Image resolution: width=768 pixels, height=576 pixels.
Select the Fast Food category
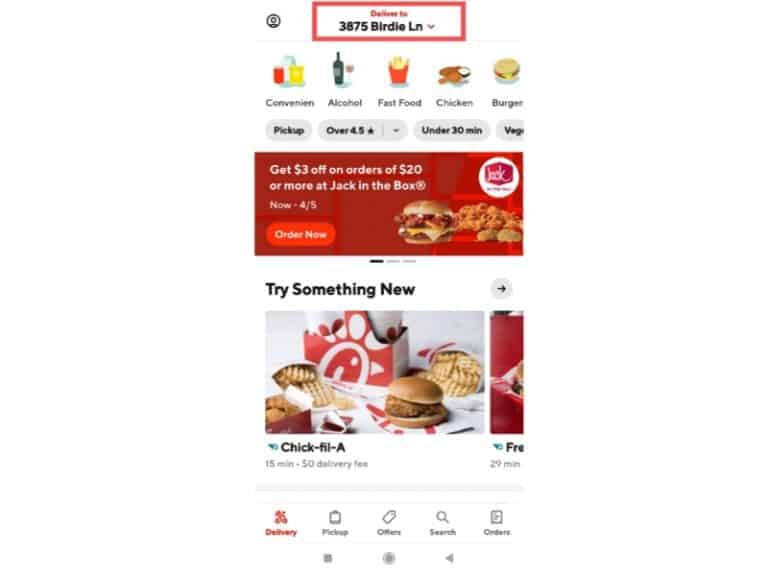point(398,80)
